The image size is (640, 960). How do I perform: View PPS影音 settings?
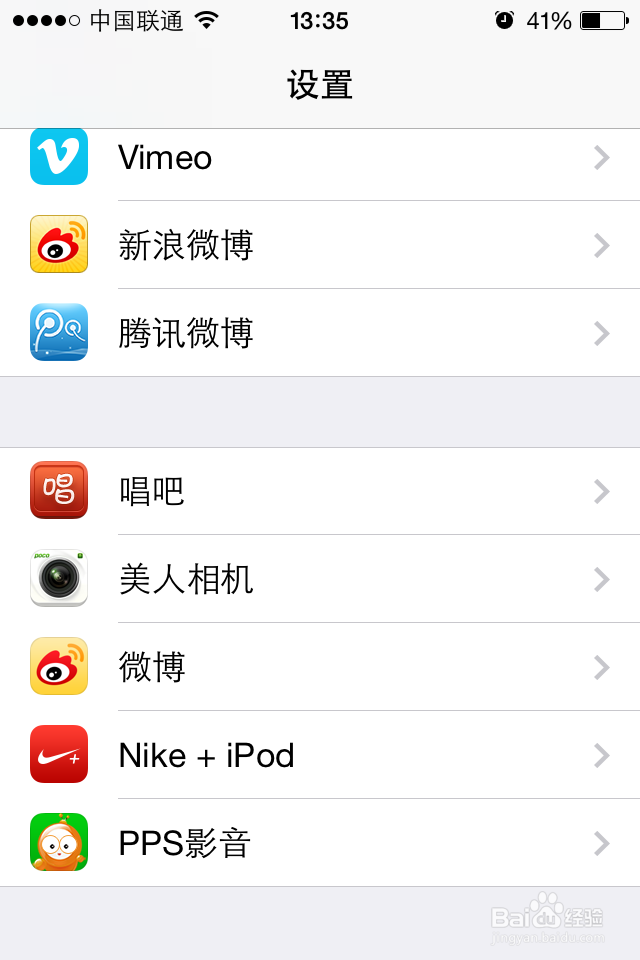(x=320, y=843)
